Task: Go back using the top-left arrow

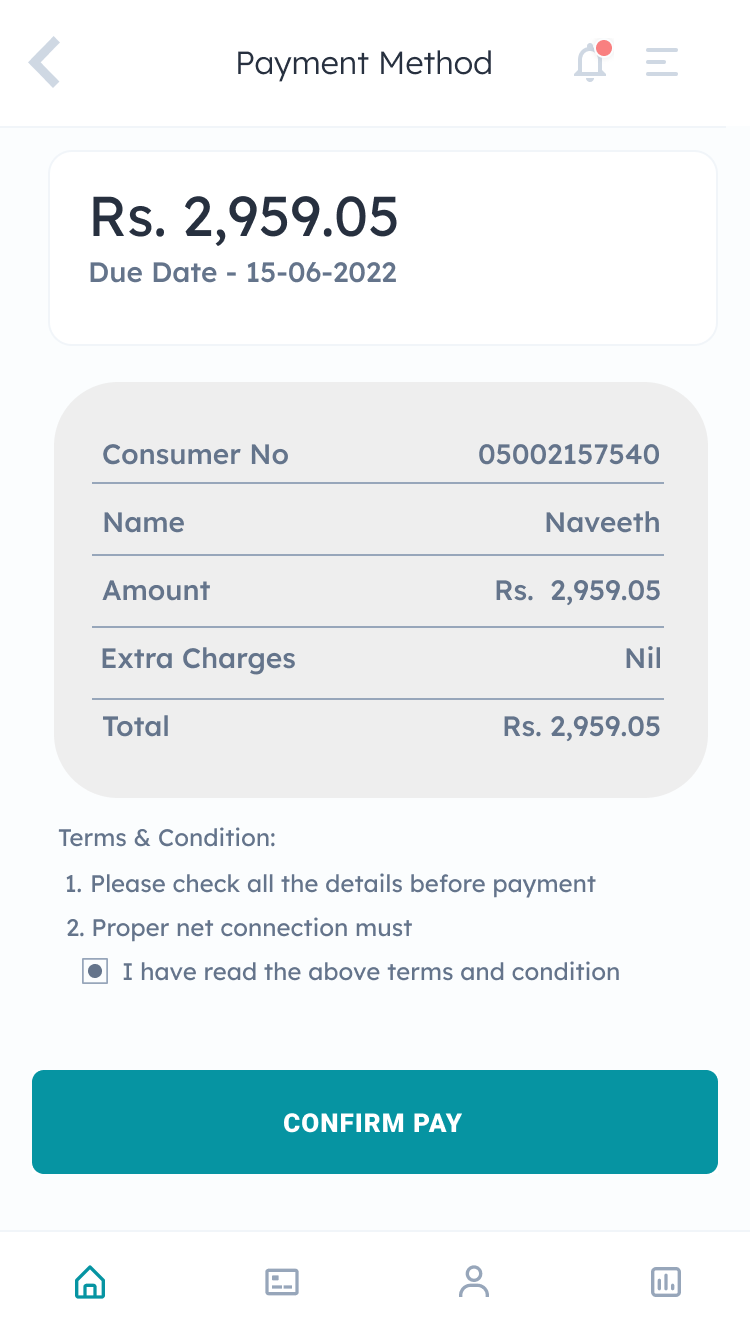Action: click(x=45, y=63)
